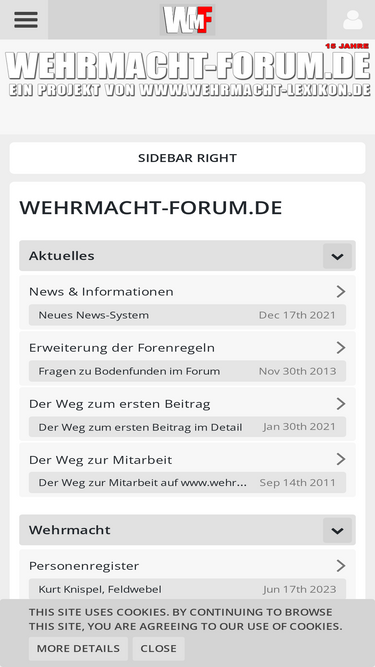Open the Neues News-System thread
The image size is (375, 667).
pos(94,315)
